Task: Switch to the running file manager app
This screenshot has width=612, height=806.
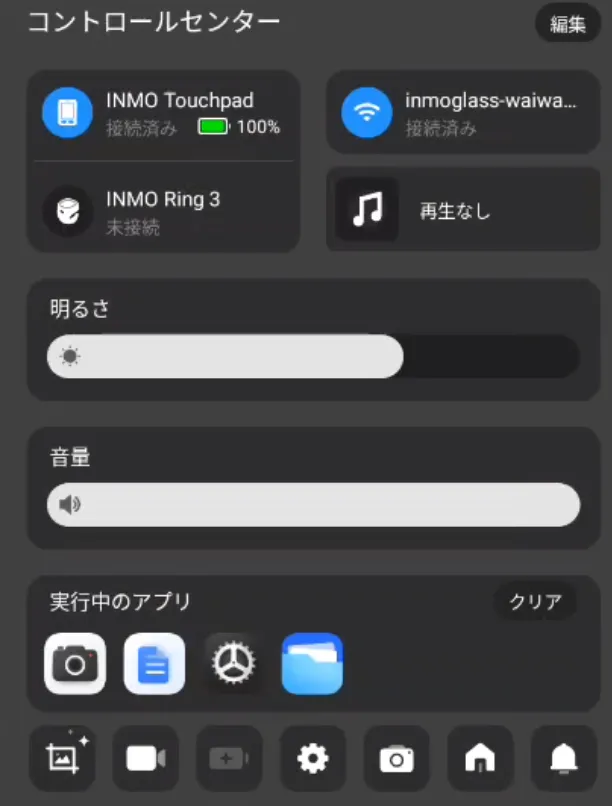Action: click(x=312, y=664)
